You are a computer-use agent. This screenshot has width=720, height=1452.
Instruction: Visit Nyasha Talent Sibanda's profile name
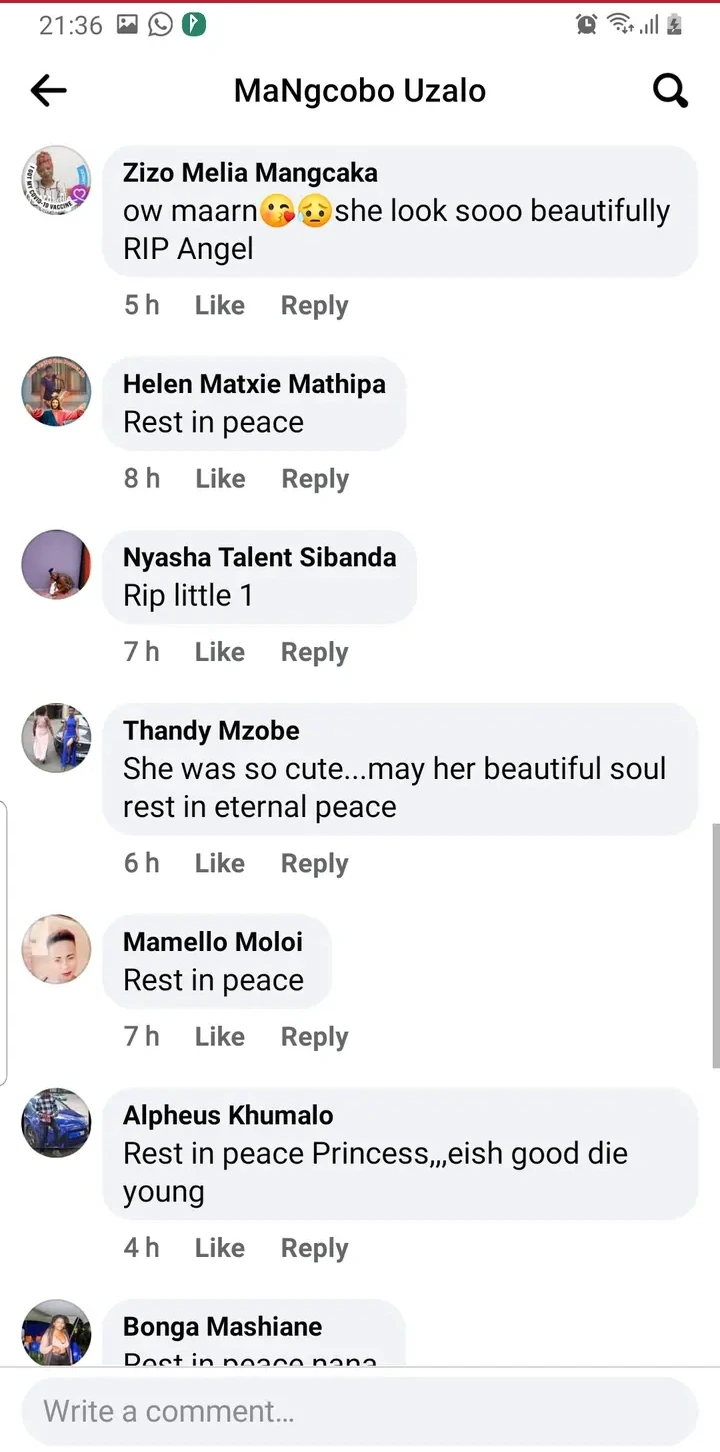point(259,557)
